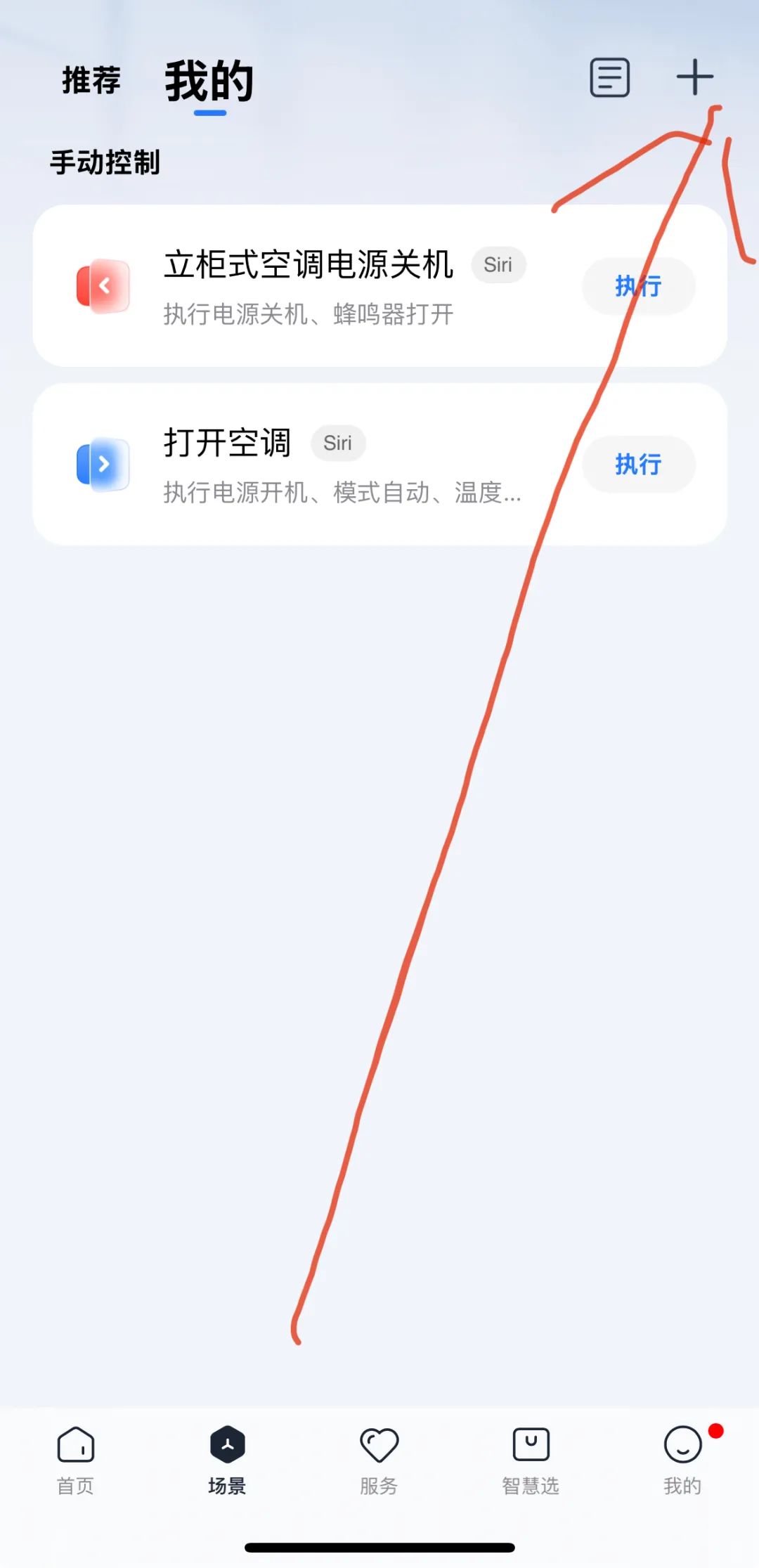Open the 打开空调 scene card

(x=379, y=464)
